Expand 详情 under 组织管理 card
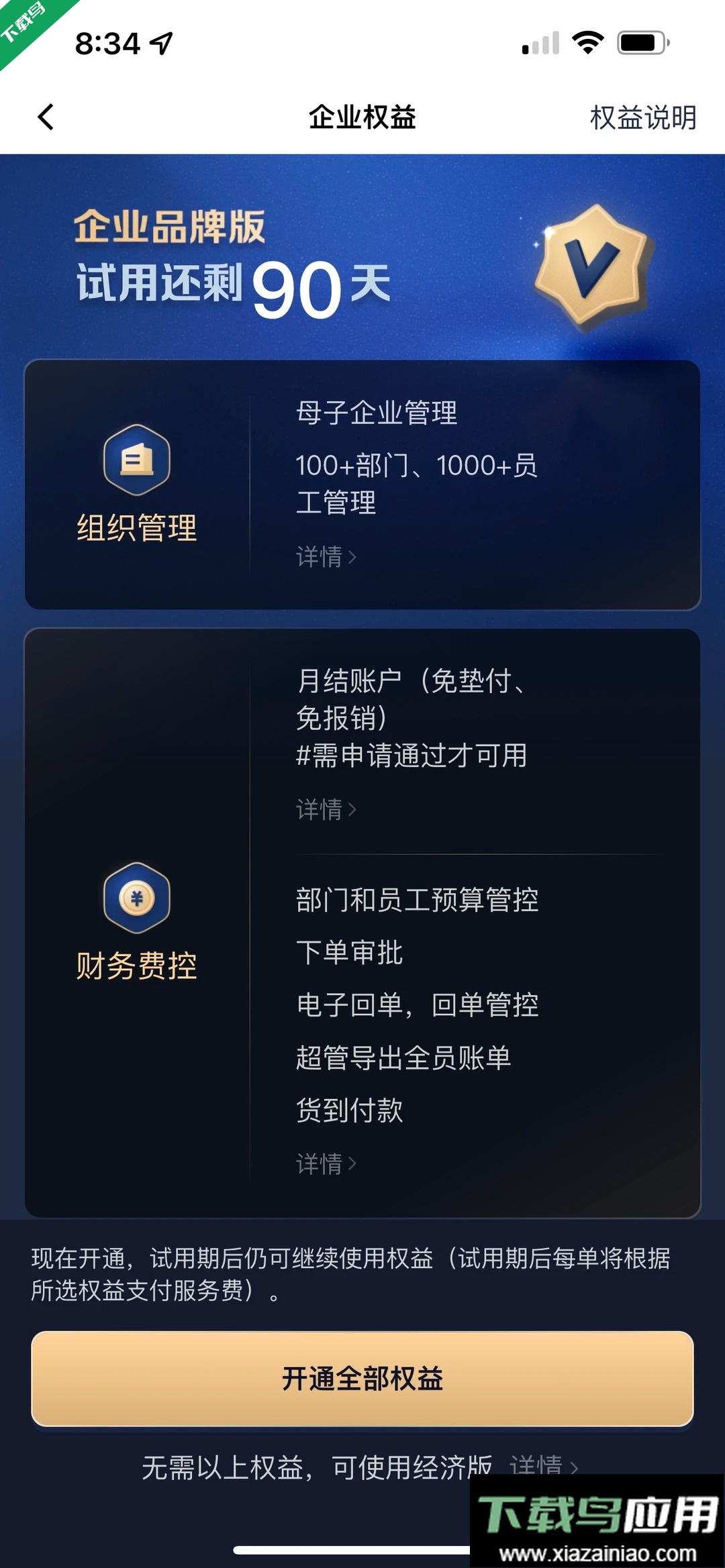The height and width of the screenshot is (1568, 725). click(x=326, y=556)
